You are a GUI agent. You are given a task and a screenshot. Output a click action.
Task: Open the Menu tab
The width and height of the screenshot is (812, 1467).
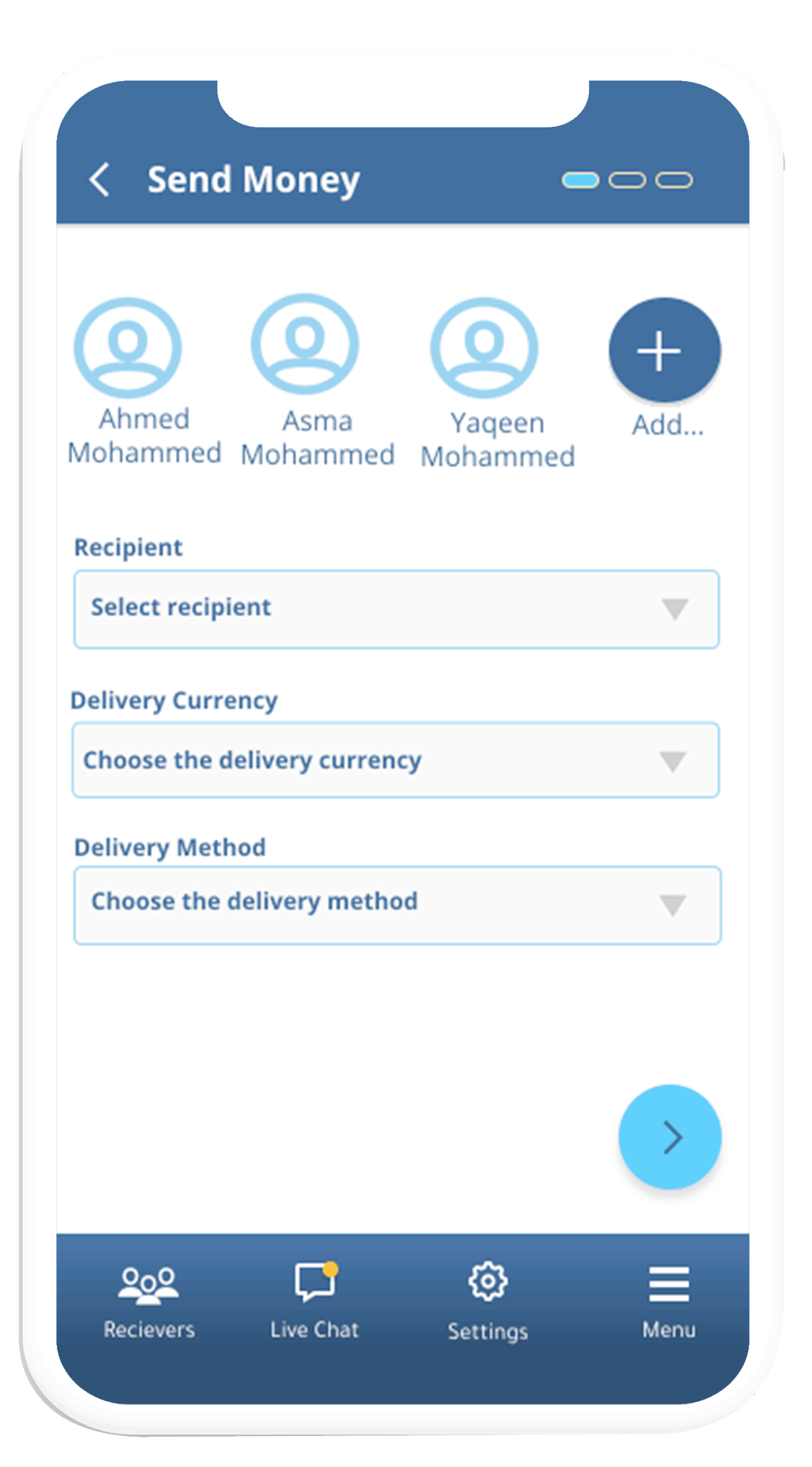[669, 1302]
